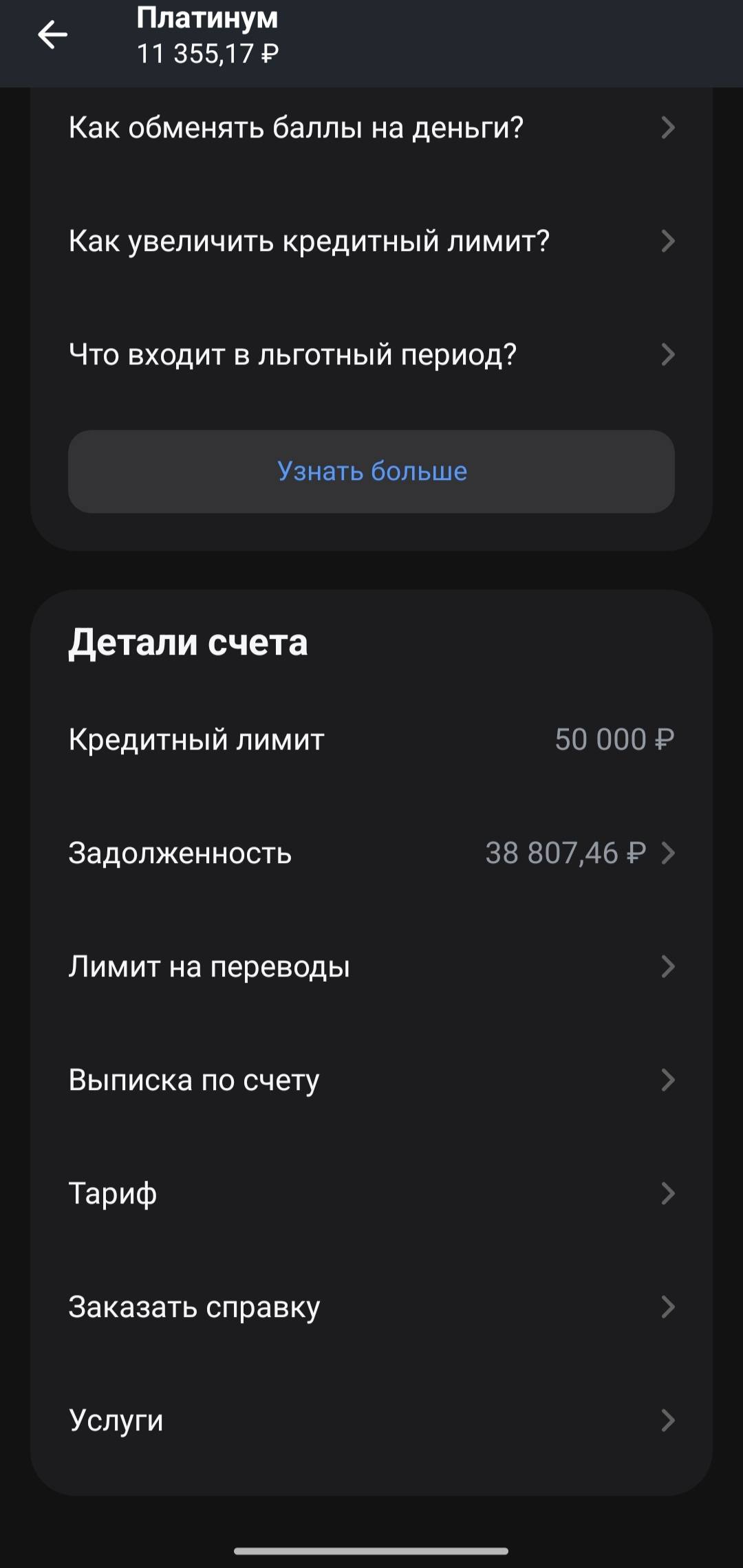Screen dimensions: 743x1568
Task: Tap the chevron next to the debt amount
Action: pos(667,853)
